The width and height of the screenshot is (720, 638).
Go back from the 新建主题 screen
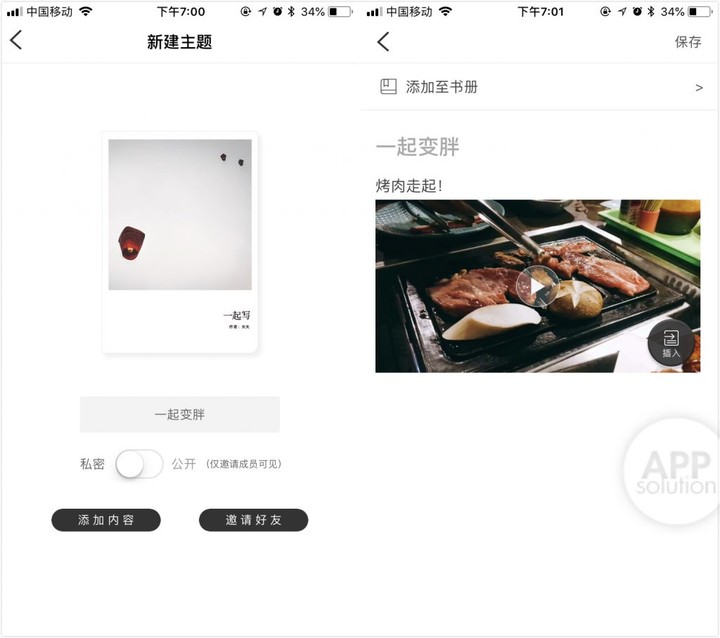(16, 41)
